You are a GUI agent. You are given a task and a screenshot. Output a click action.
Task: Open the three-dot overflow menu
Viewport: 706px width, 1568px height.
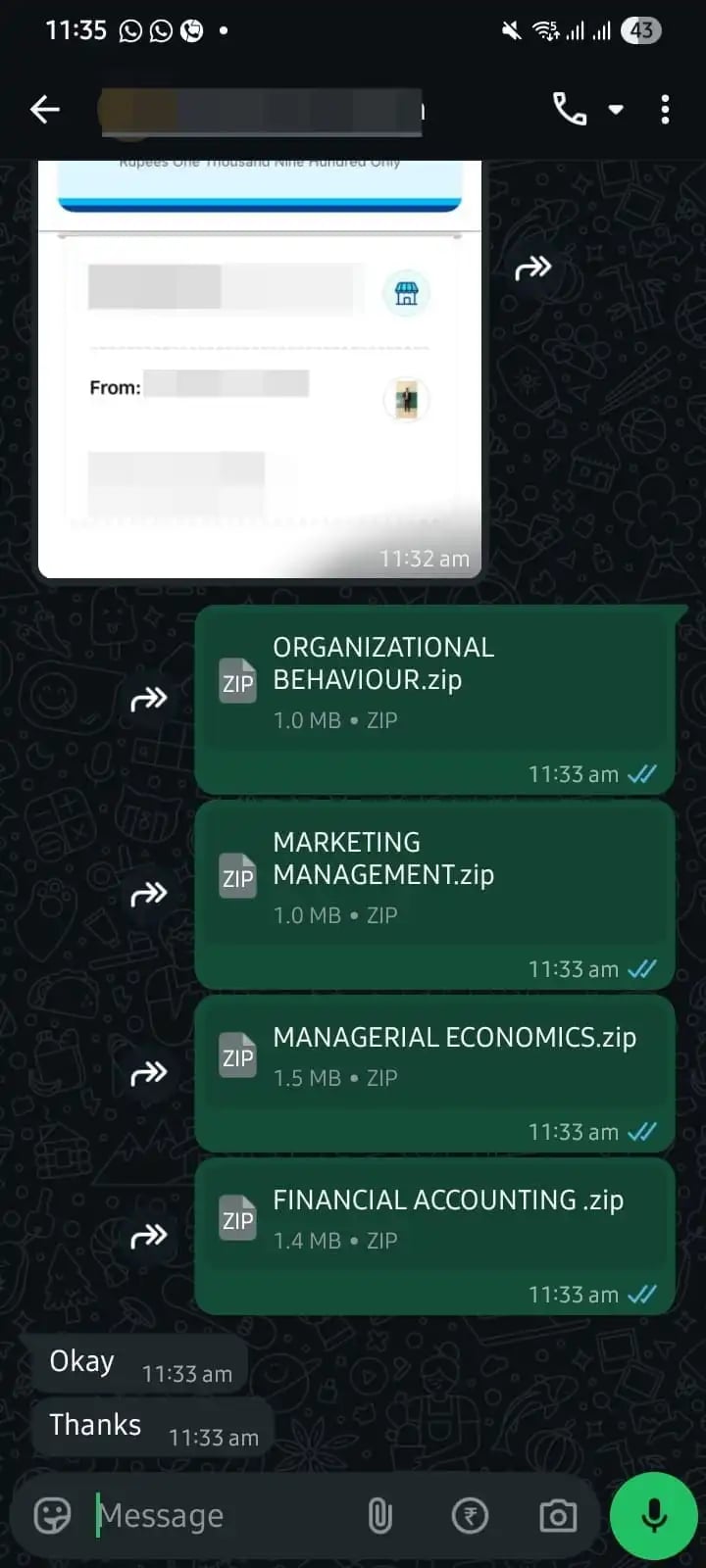665,109
